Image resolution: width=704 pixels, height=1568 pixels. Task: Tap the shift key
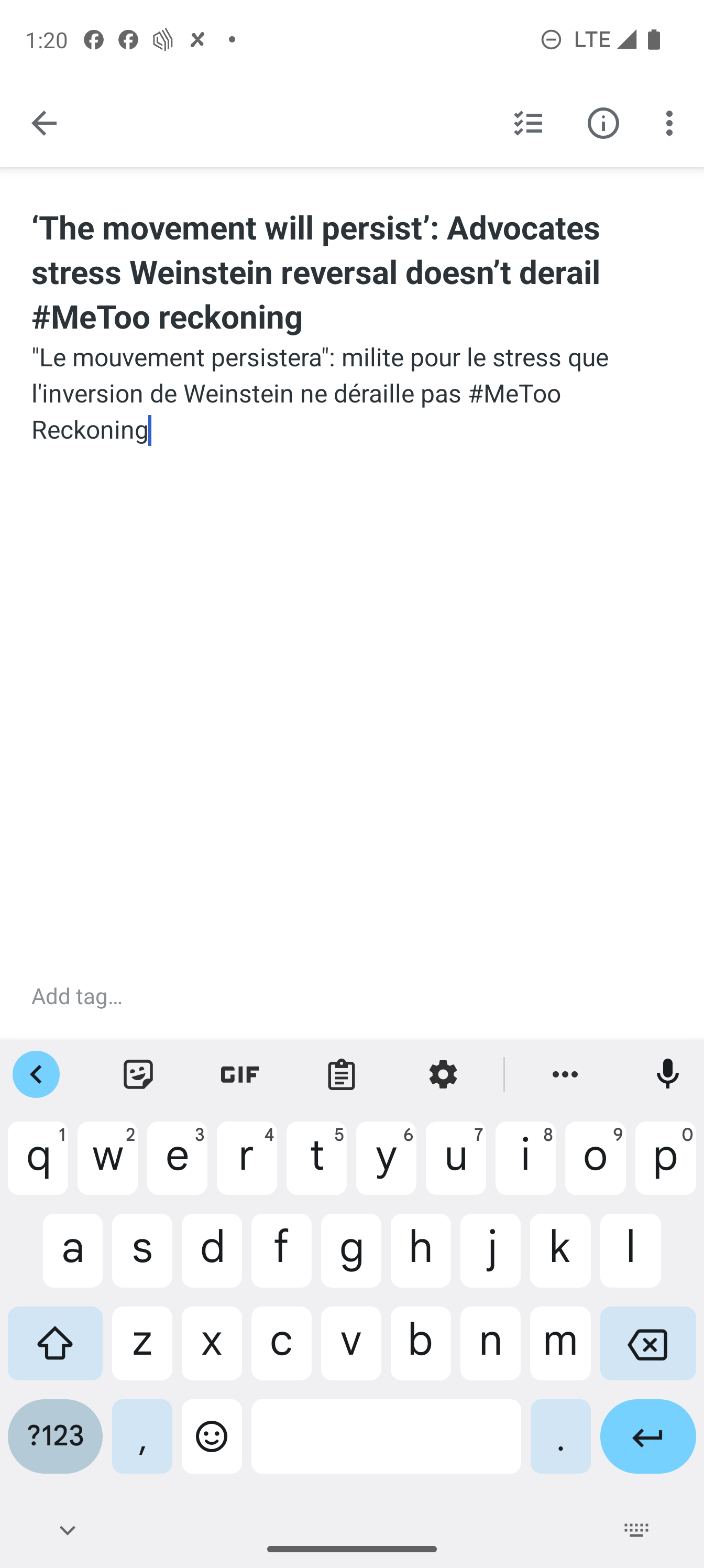(56, 1343)
